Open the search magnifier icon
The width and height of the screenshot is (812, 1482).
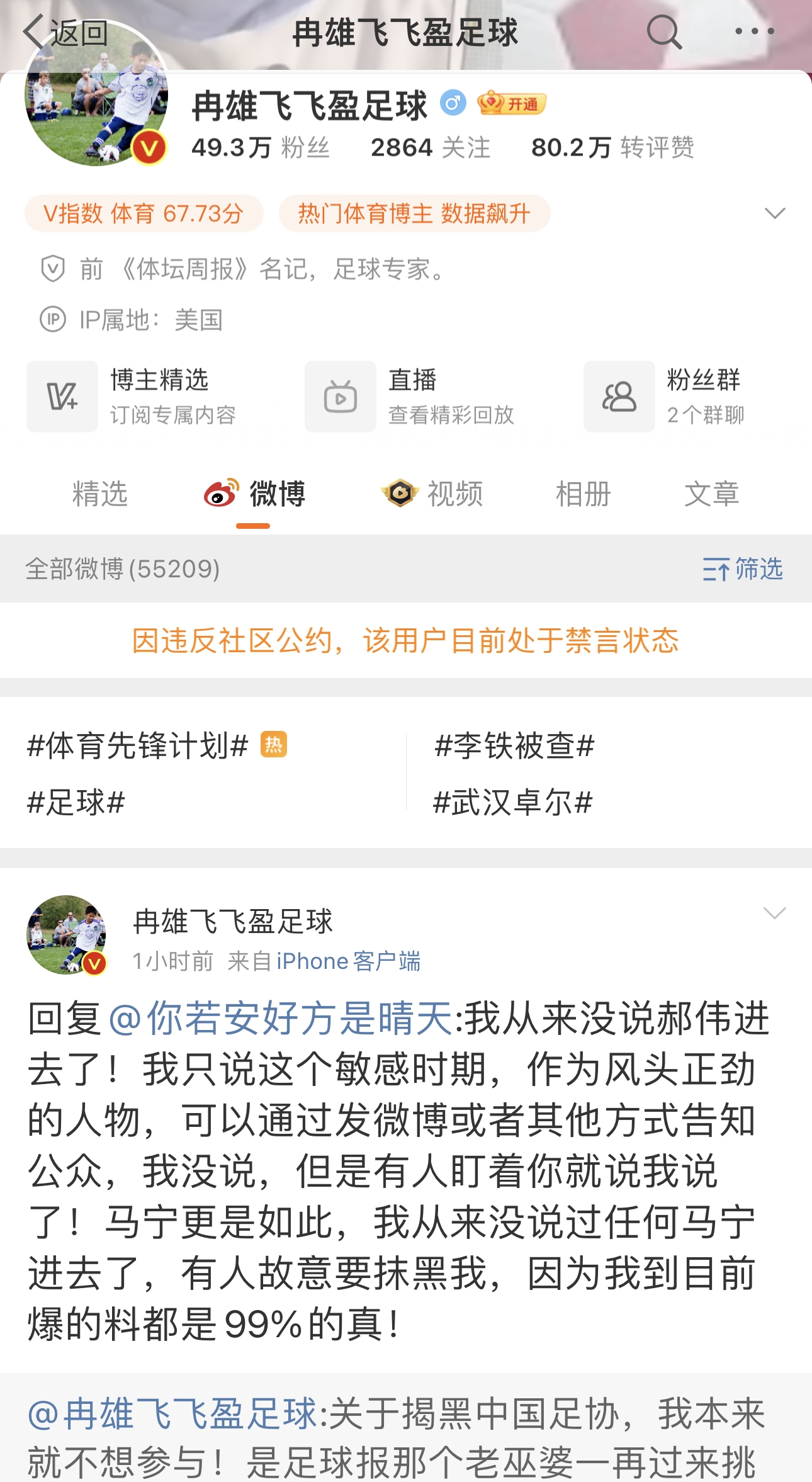(x=664, y=31)
